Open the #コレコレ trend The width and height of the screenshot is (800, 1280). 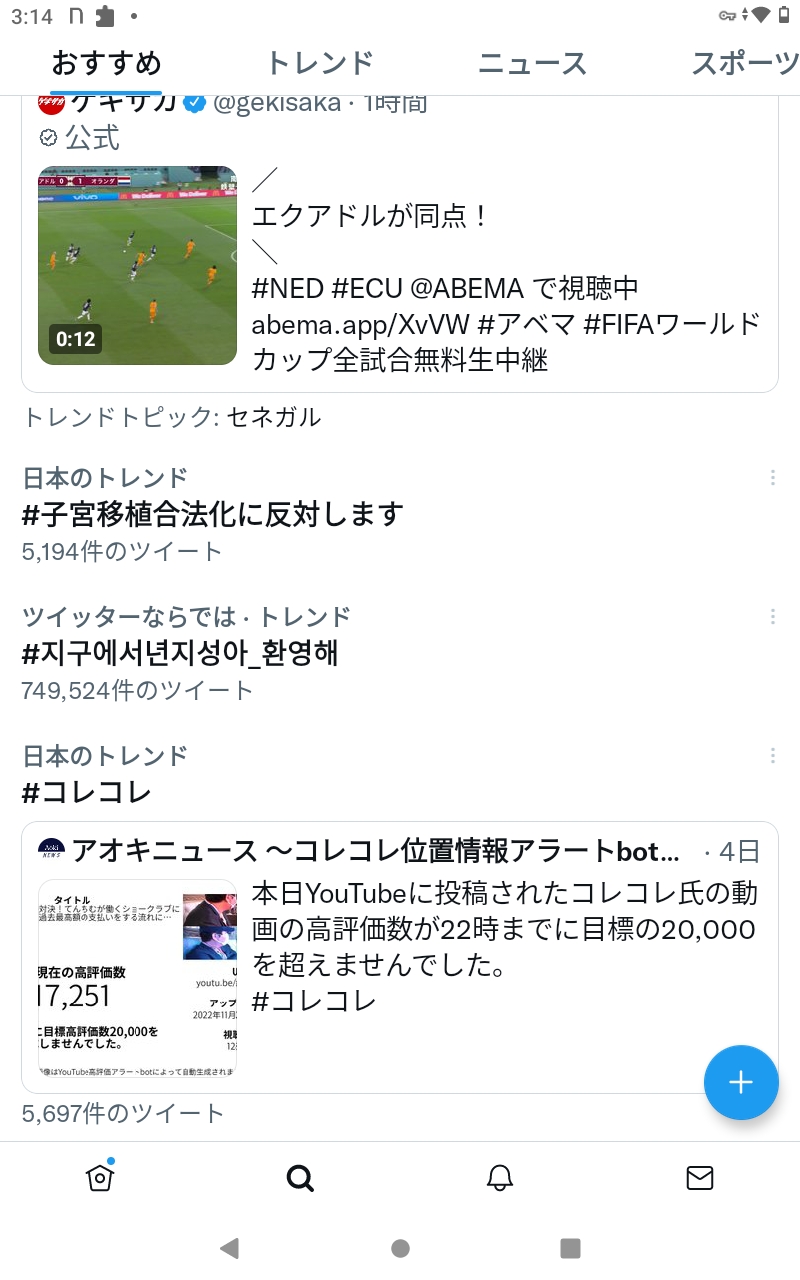(x=87, y=792)
